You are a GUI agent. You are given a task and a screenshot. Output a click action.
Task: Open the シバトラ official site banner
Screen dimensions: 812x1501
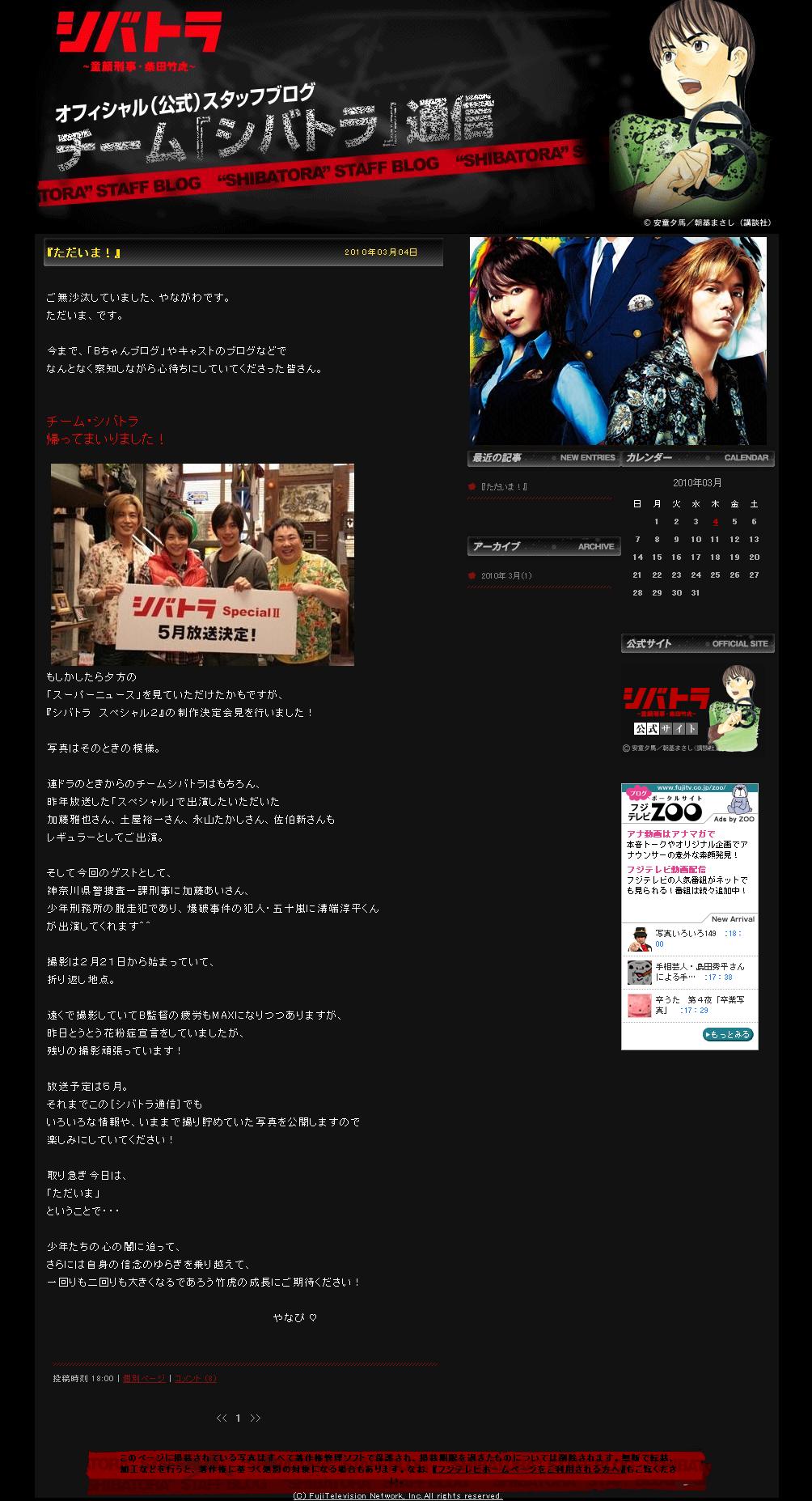click(691, 709)
